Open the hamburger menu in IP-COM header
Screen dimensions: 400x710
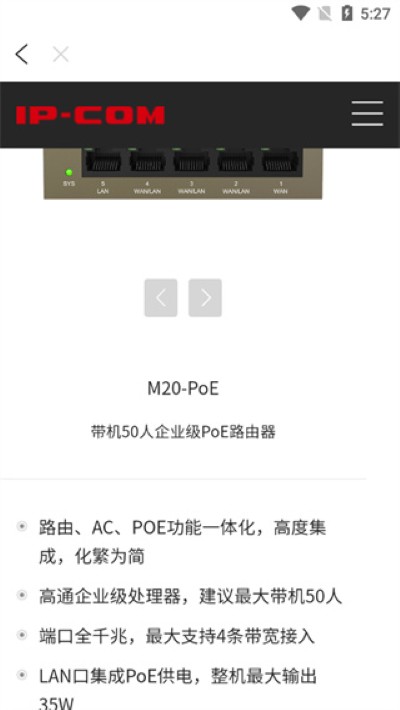pos(367,114)
